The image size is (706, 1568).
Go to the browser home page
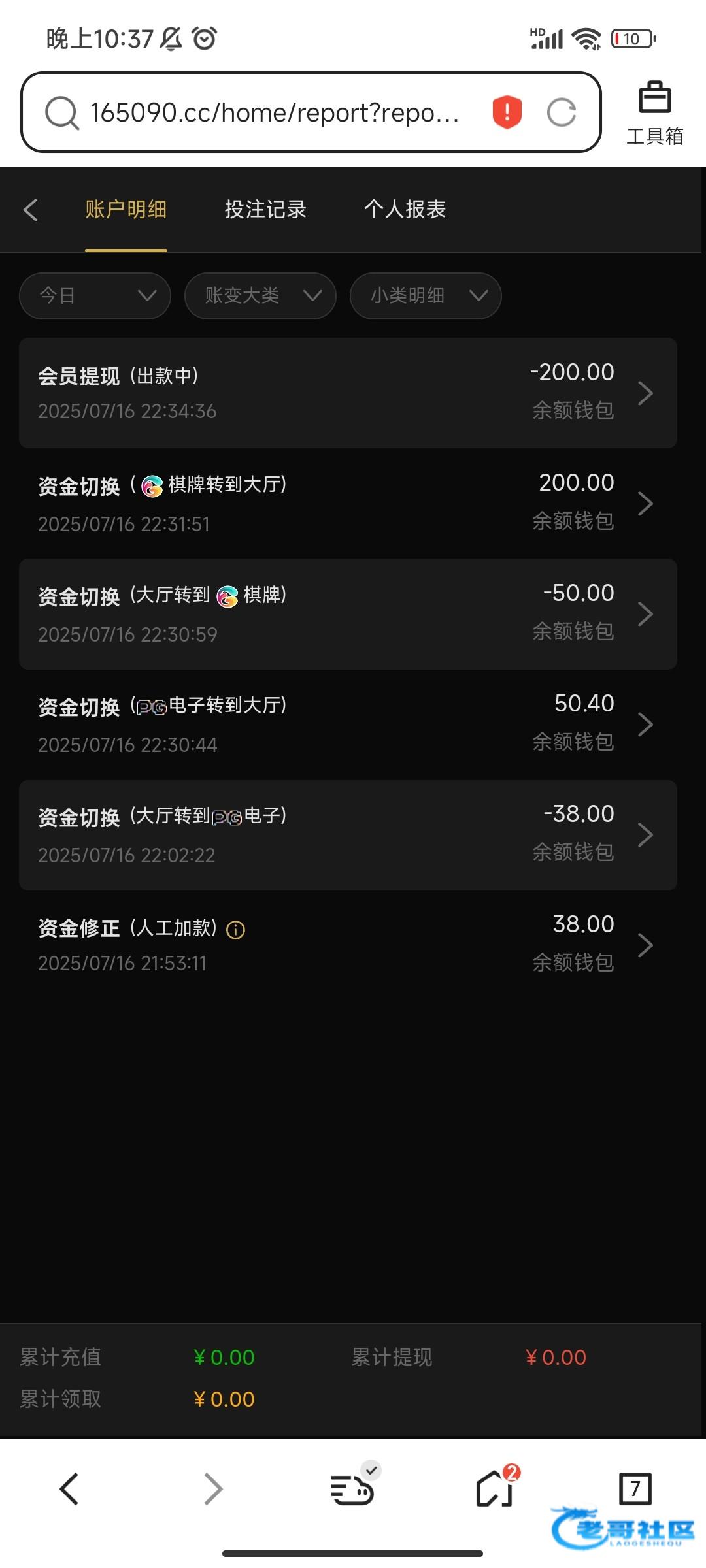495,1489
